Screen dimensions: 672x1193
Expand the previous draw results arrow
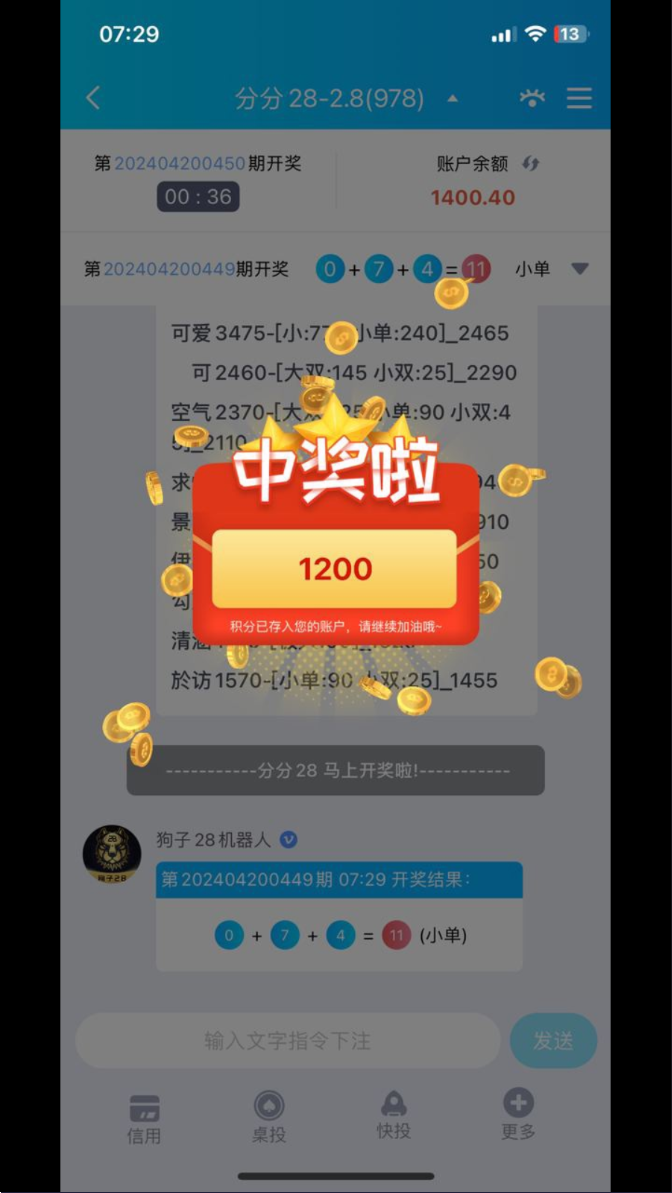580,269
